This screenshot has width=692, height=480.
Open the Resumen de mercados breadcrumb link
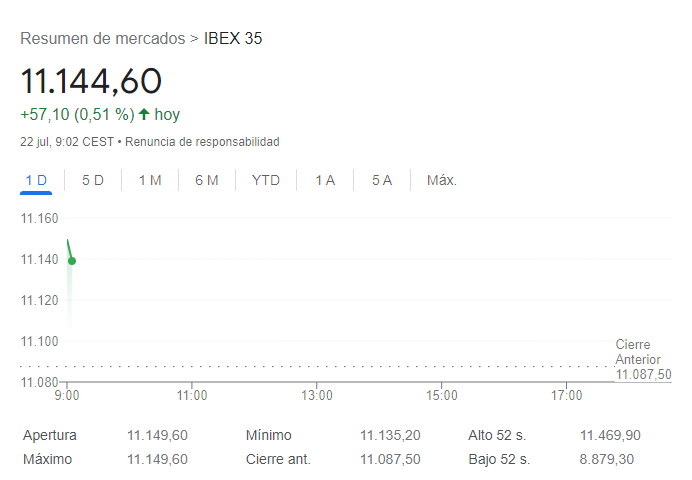[x=102, y=39]
